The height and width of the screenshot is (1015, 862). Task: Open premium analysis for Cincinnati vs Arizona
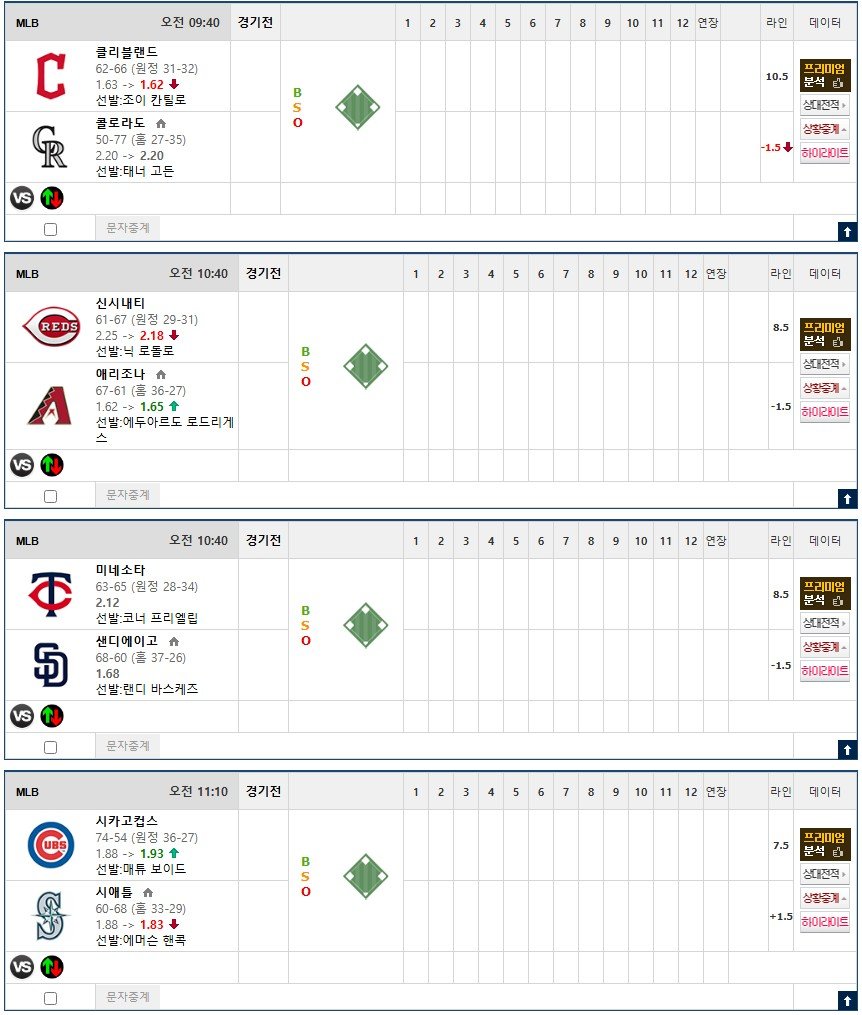pyautogui.click(x=824, y=335)
